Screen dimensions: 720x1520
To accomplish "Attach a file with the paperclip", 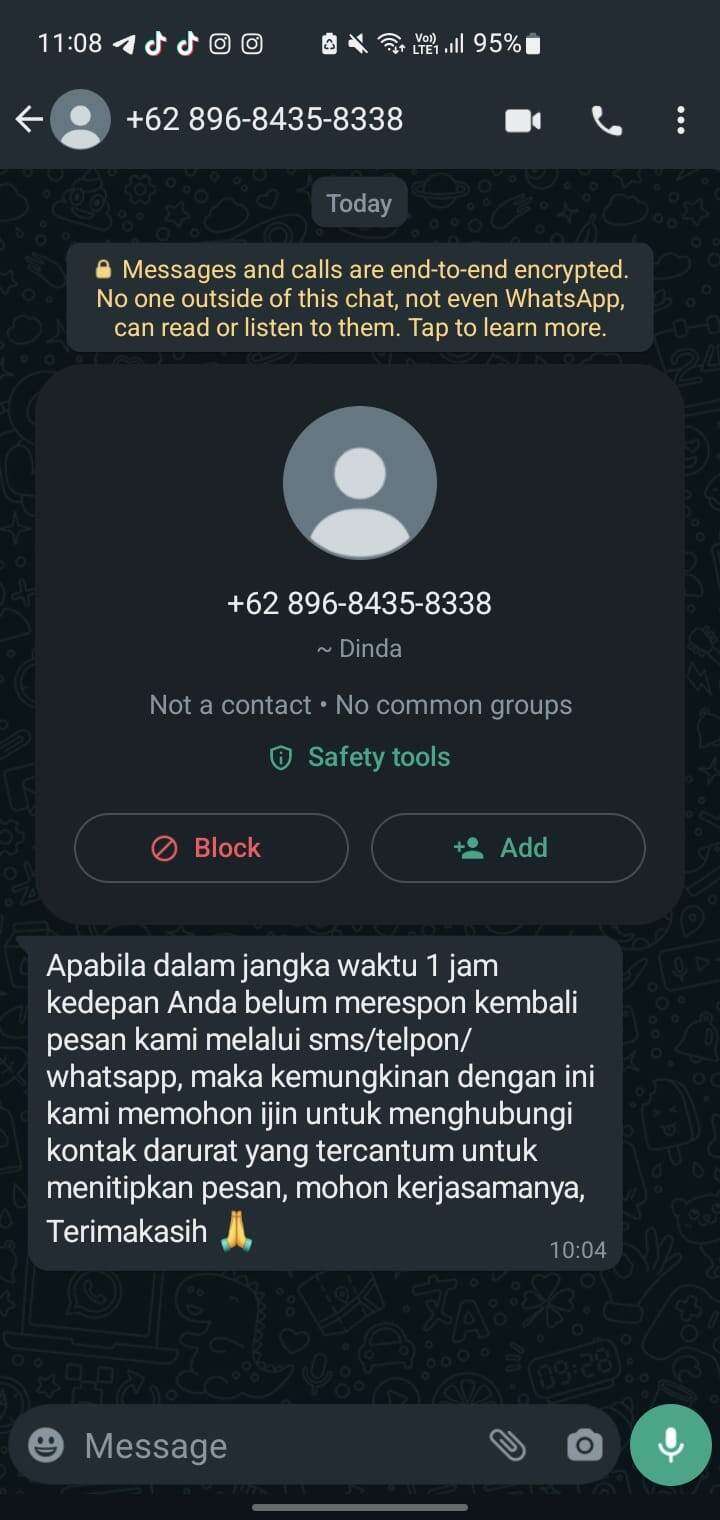I will pos(507,1445).
